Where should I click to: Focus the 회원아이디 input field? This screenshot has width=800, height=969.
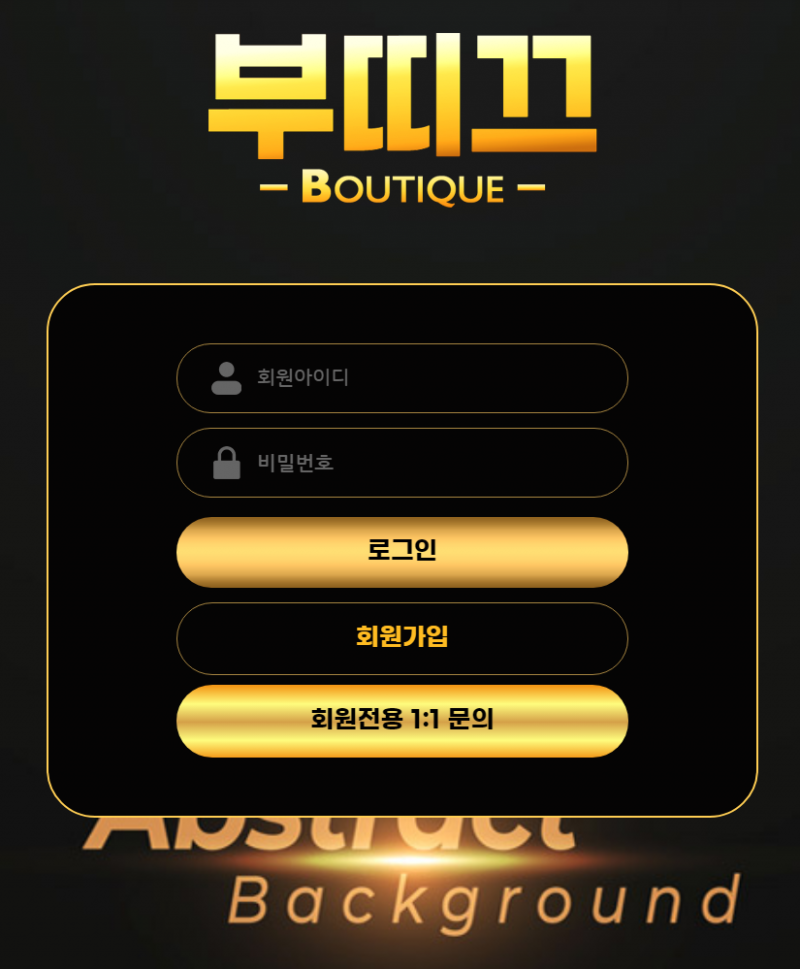coord(420,378)
